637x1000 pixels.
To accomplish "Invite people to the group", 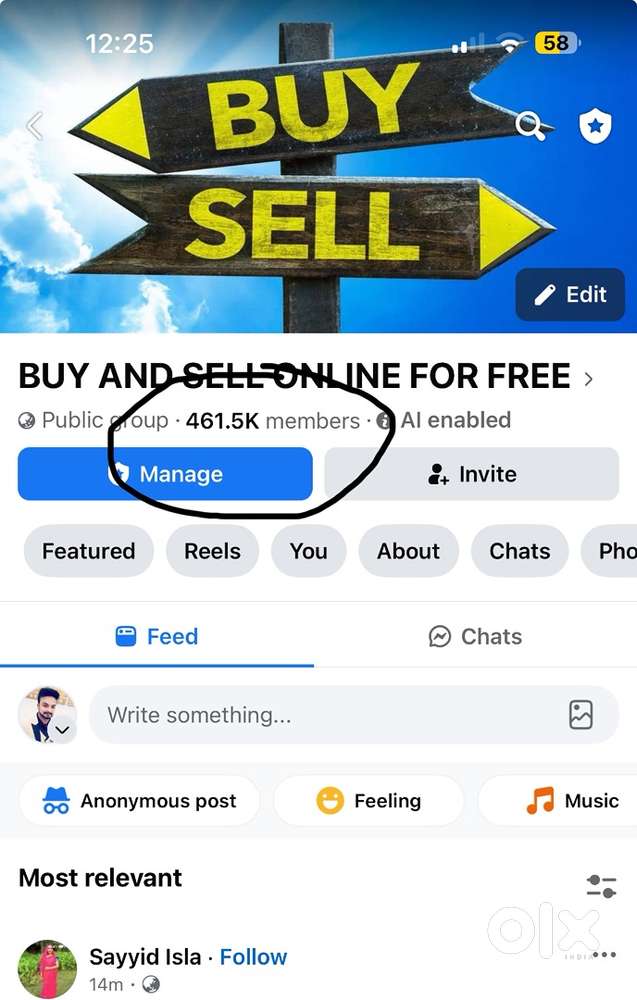I will coord(471,474).
